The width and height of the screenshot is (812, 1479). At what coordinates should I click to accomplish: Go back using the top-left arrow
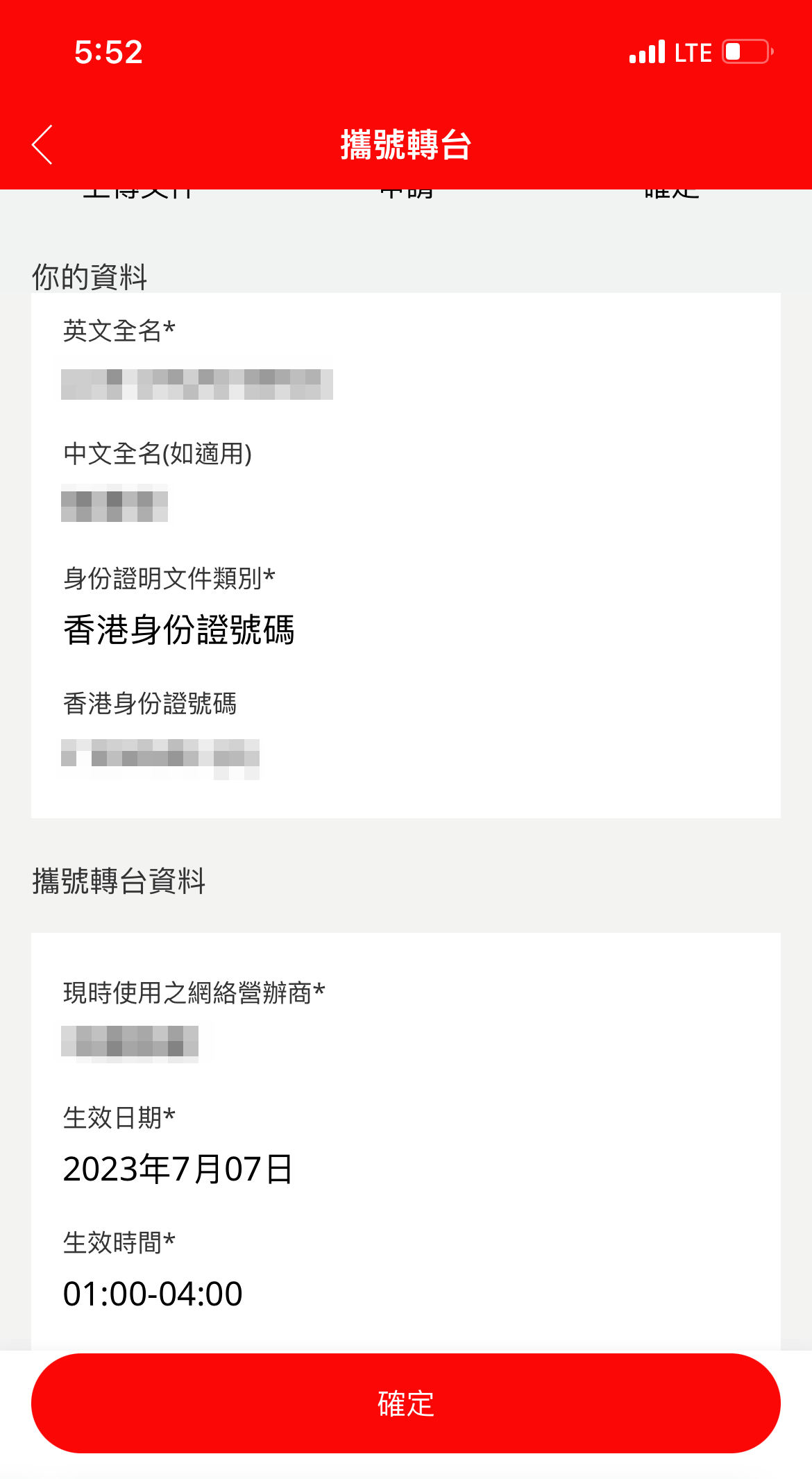click(42, 144)
